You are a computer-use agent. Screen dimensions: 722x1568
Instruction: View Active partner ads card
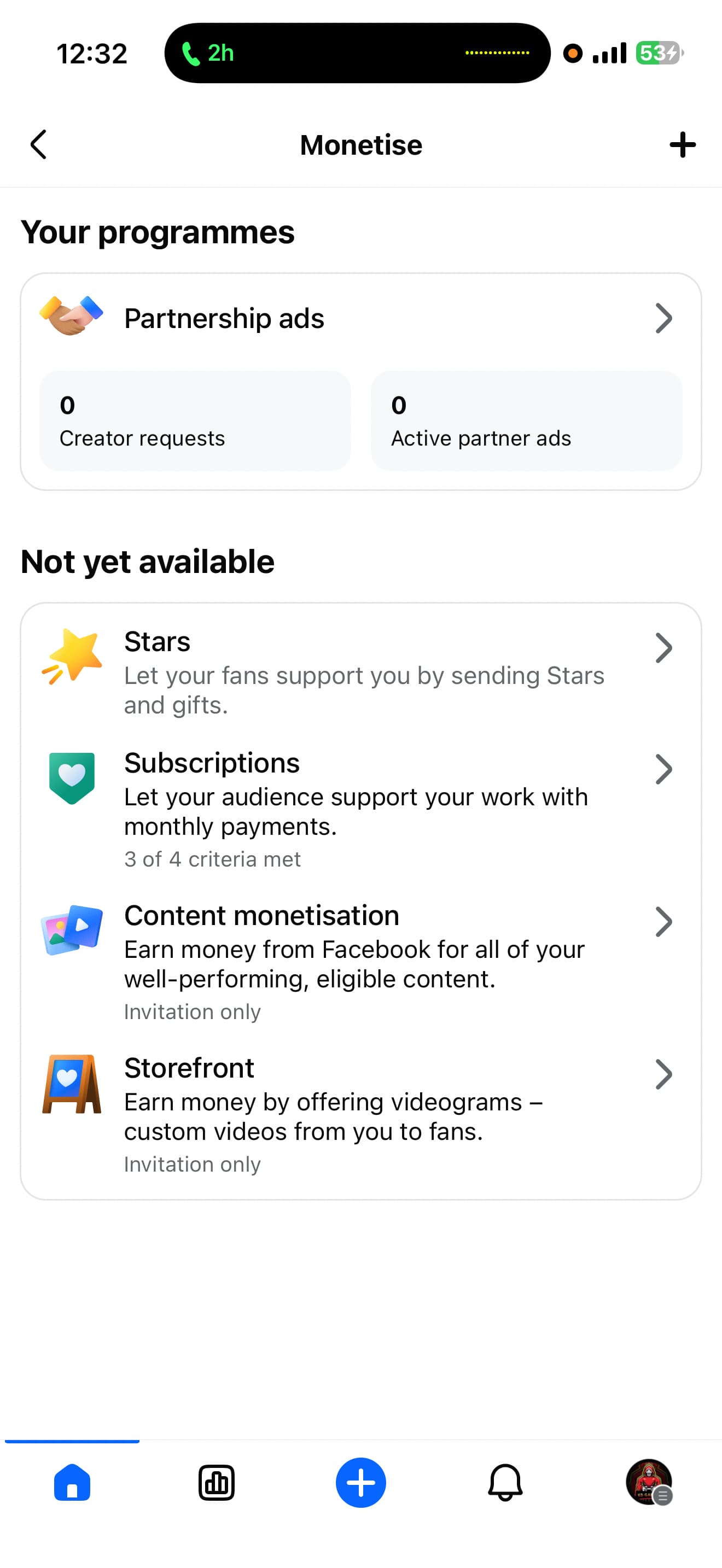(526, 420)
